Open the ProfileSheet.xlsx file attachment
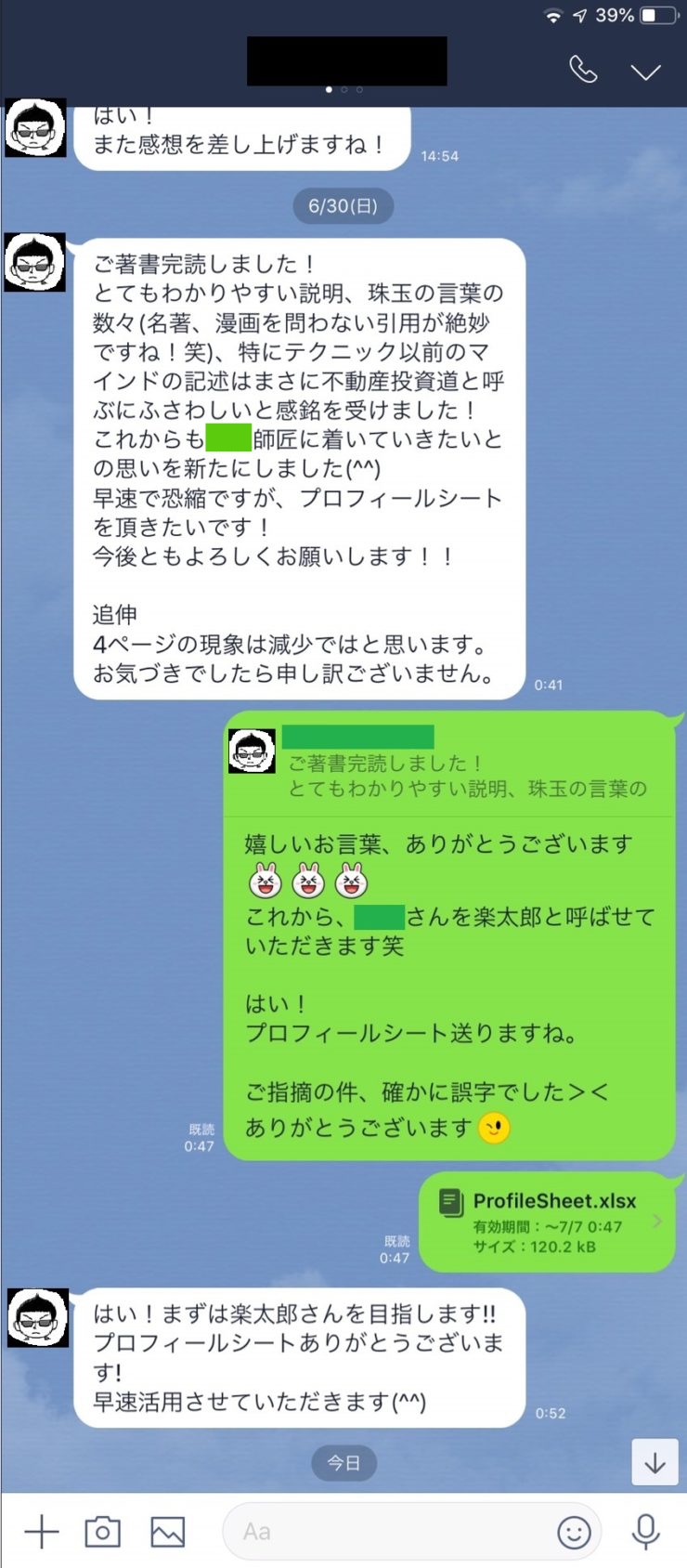 (547, 1222)
